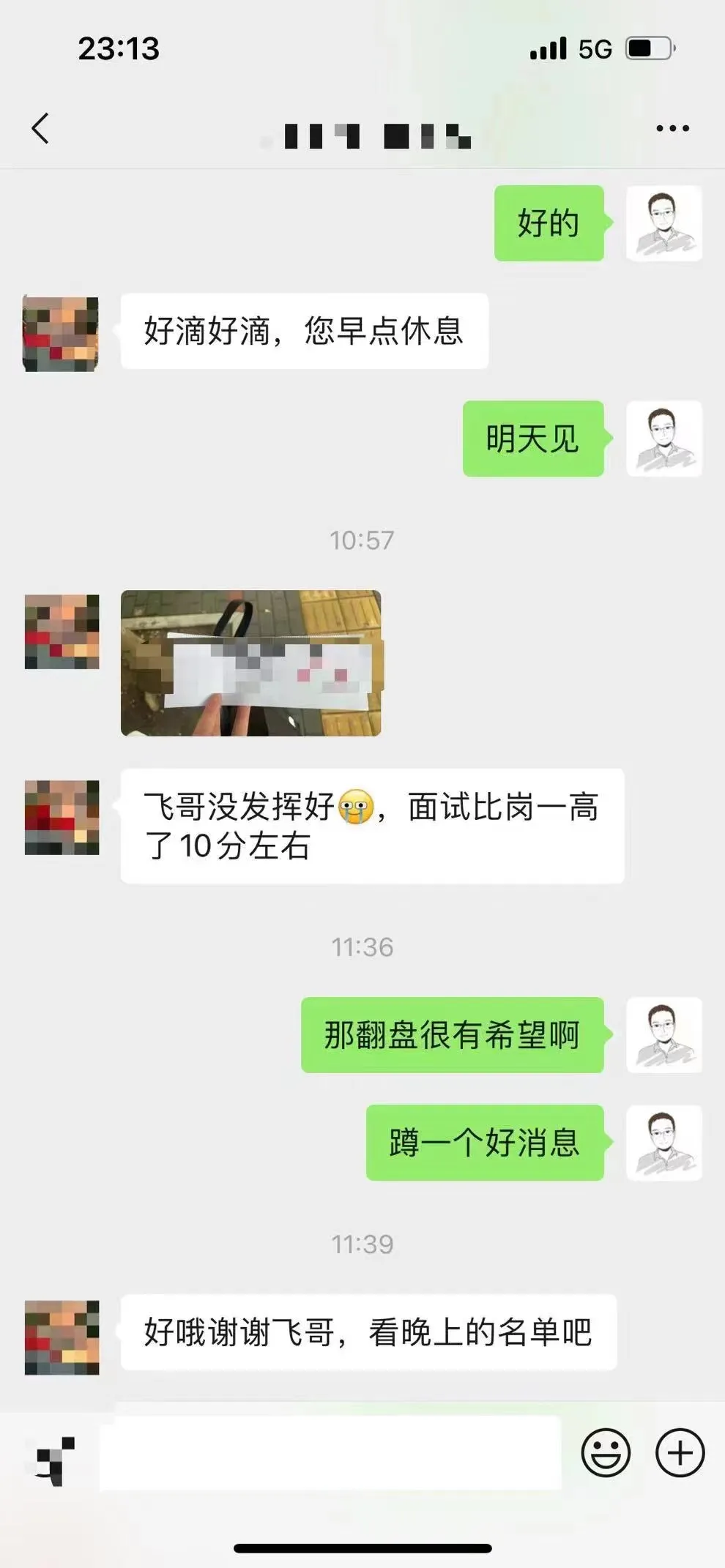The image size is (725, 1568).
Task: Tap the message text input field
Action: pyautogui.click(x=330, y=1452)
